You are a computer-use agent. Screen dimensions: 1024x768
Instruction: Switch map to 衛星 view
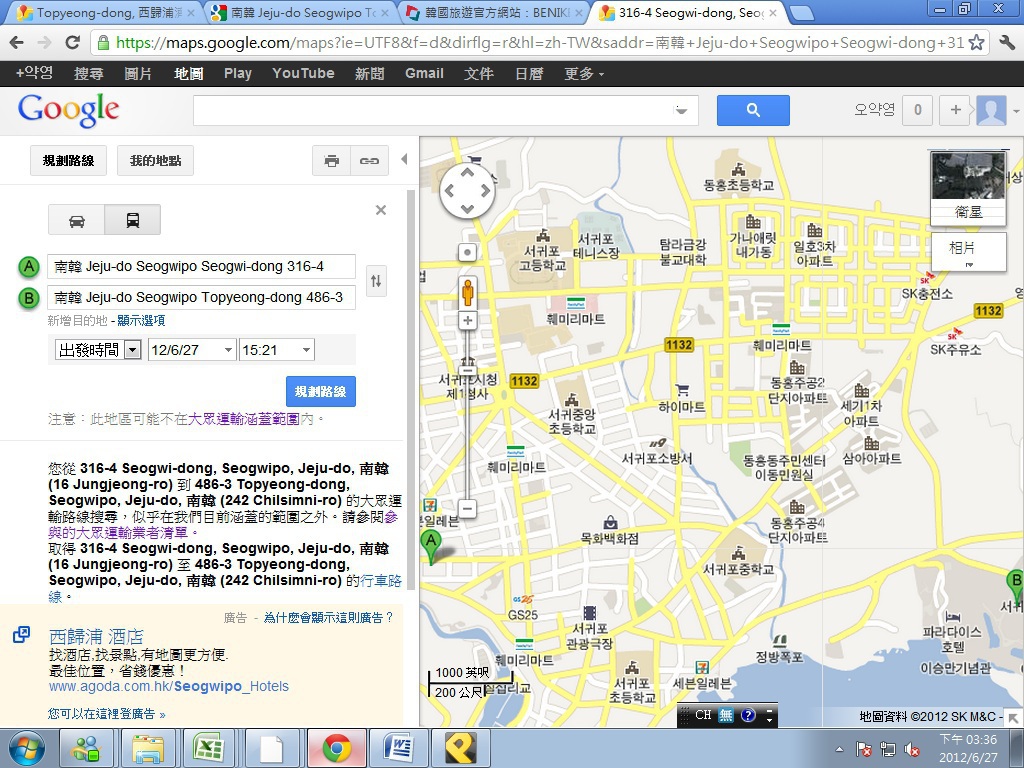[968, 188]
